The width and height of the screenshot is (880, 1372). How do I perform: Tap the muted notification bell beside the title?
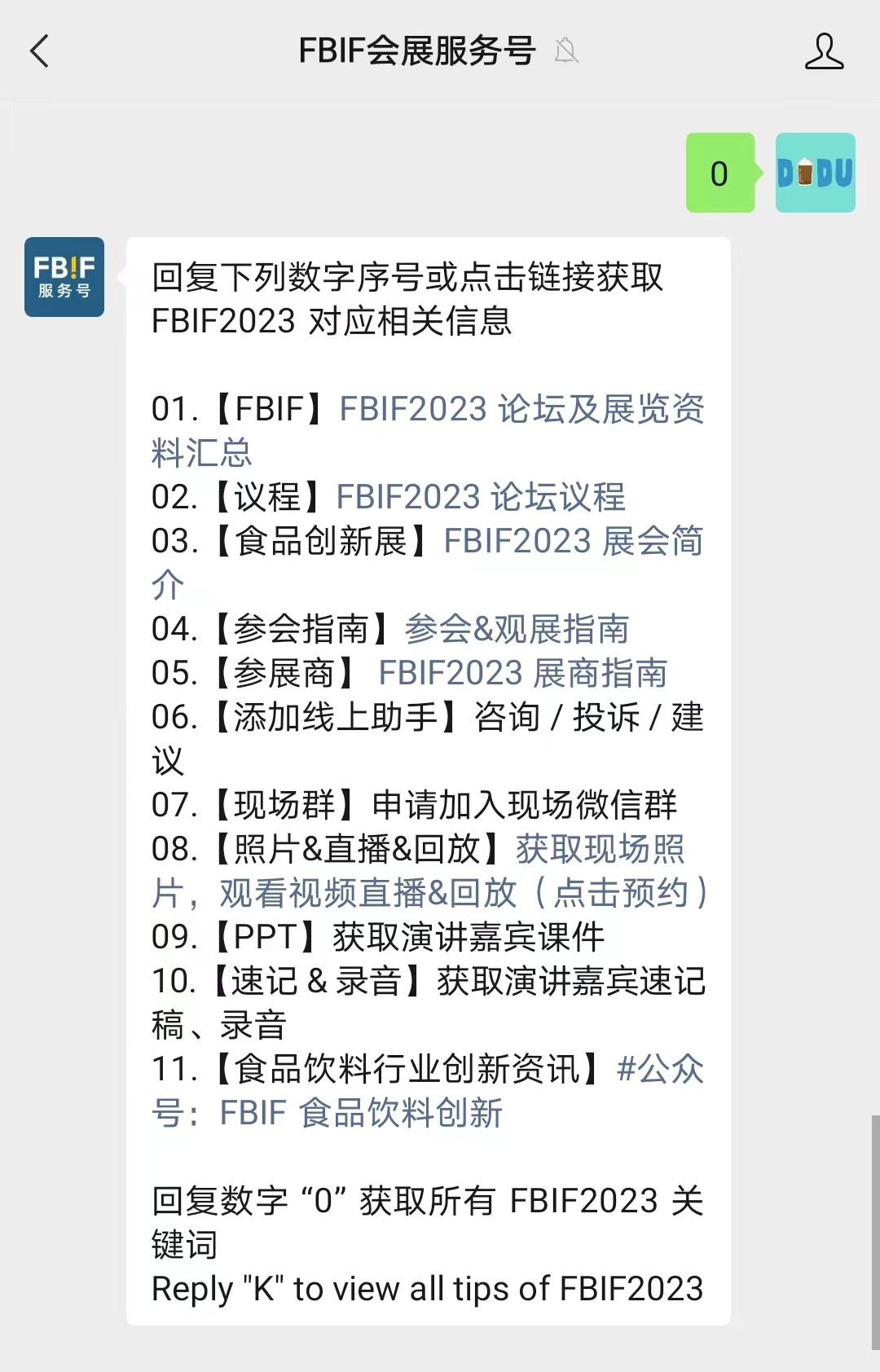[x=566, y=51]
